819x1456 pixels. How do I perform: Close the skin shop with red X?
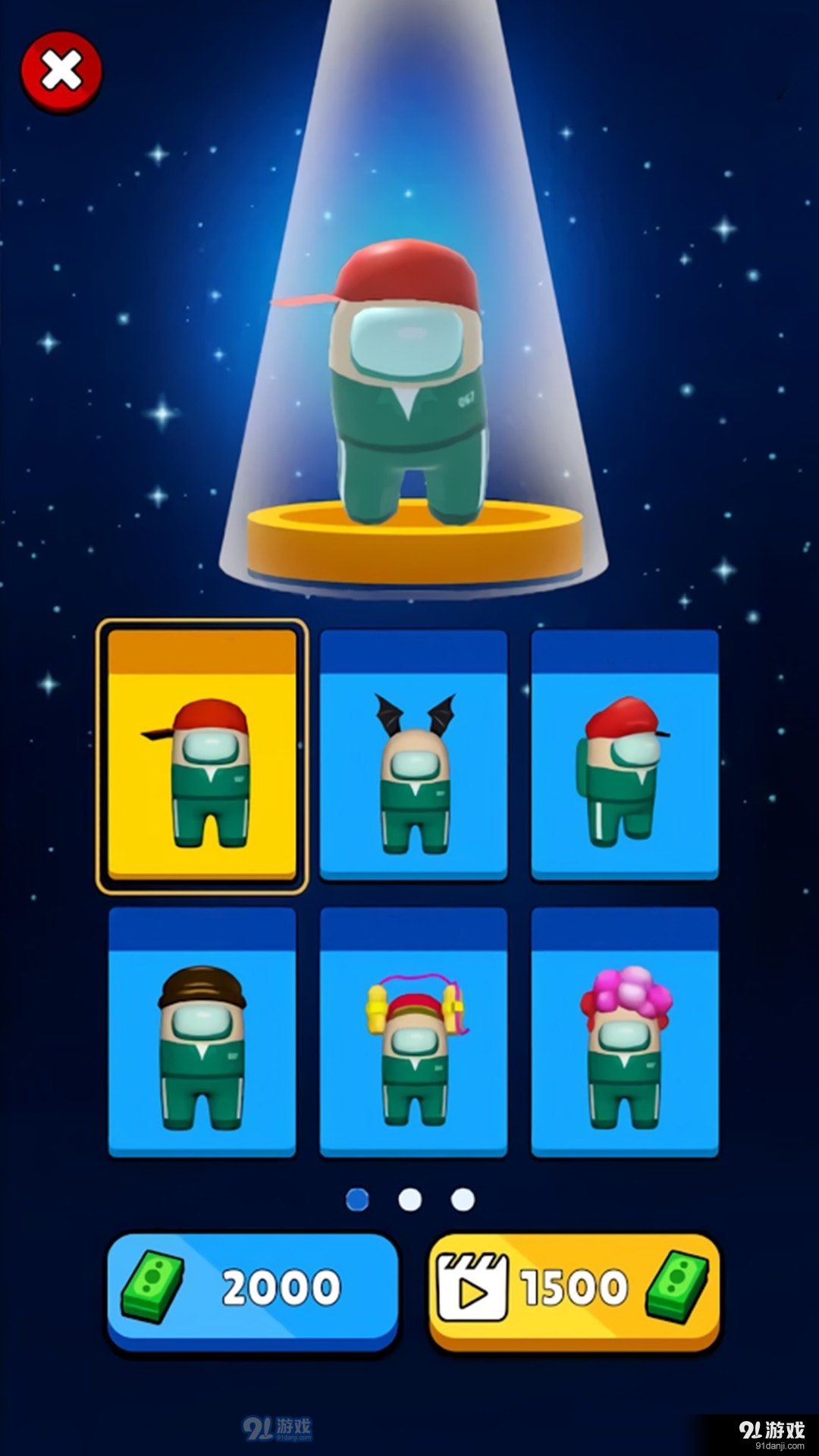click(61, 72)
